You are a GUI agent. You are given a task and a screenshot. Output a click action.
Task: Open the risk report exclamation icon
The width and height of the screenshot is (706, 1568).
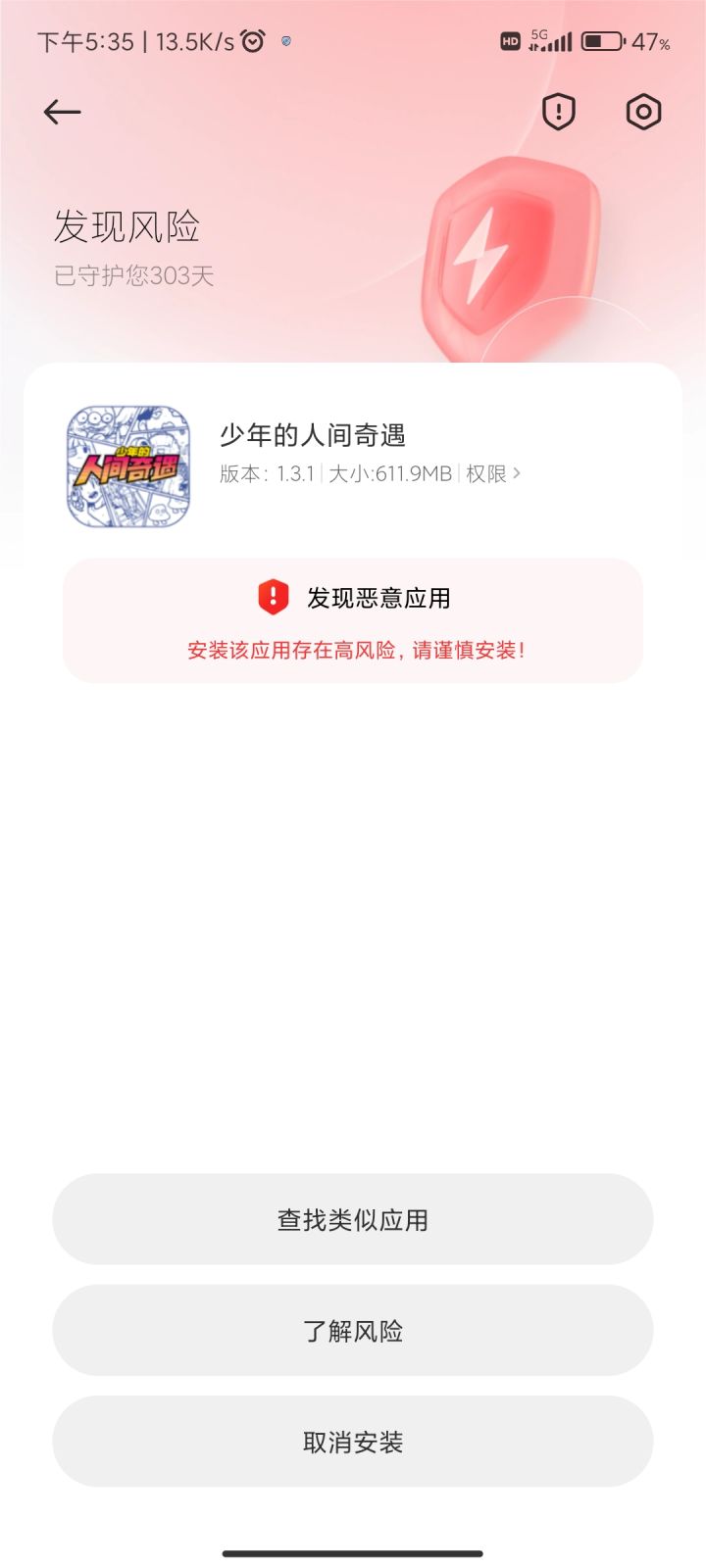(557, 112)
